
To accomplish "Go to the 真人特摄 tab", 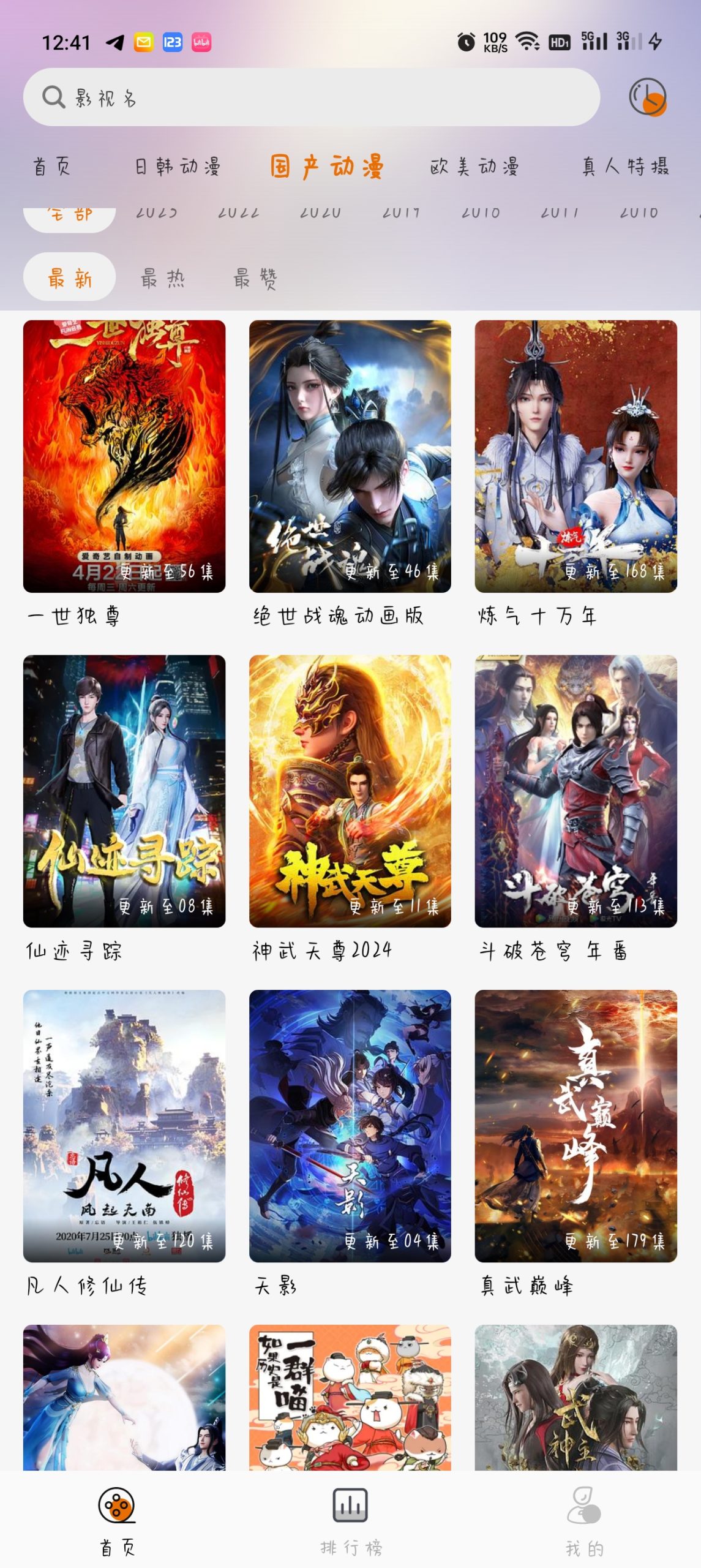I will click(625, 166).
